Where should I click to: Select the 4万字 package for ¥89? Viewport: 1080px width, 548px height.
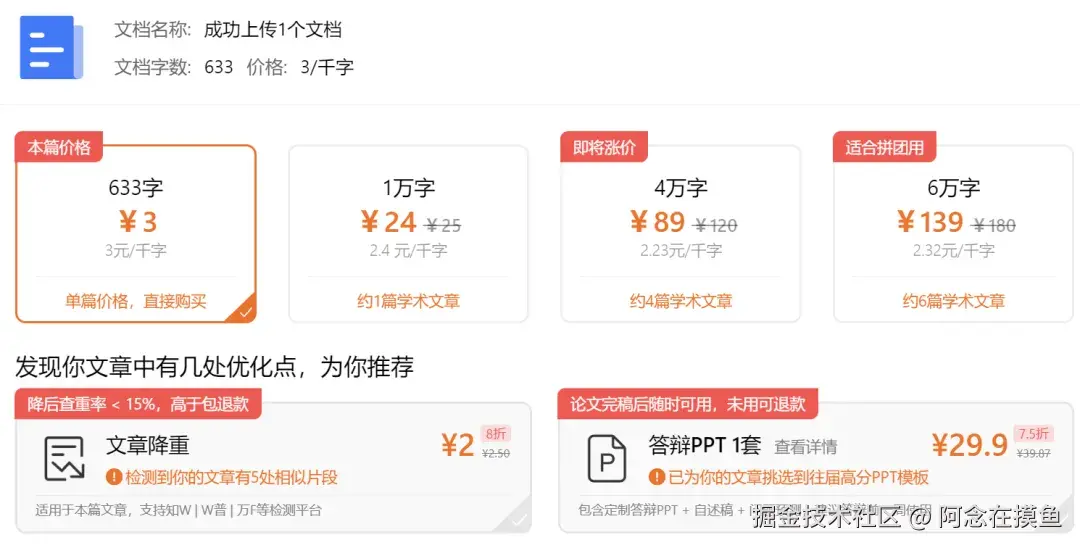point(681,235)
